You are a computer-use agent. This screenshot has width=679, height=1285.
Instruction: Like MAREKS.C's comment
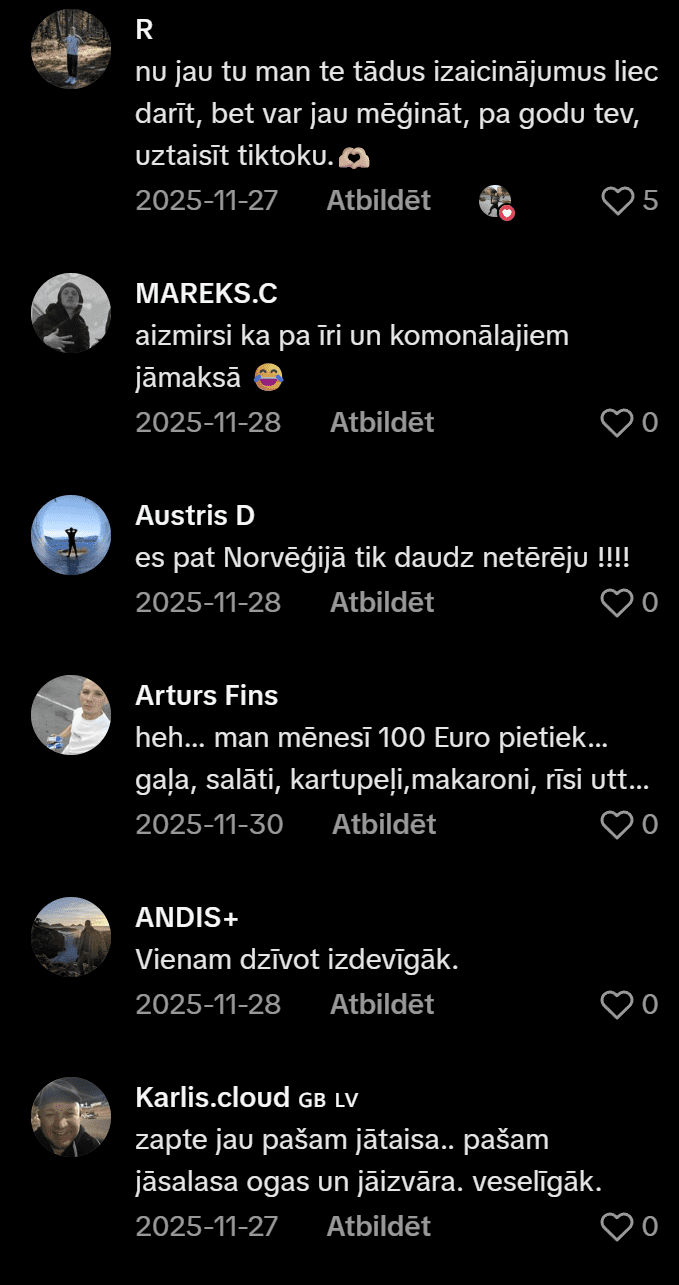coord(617,423)
